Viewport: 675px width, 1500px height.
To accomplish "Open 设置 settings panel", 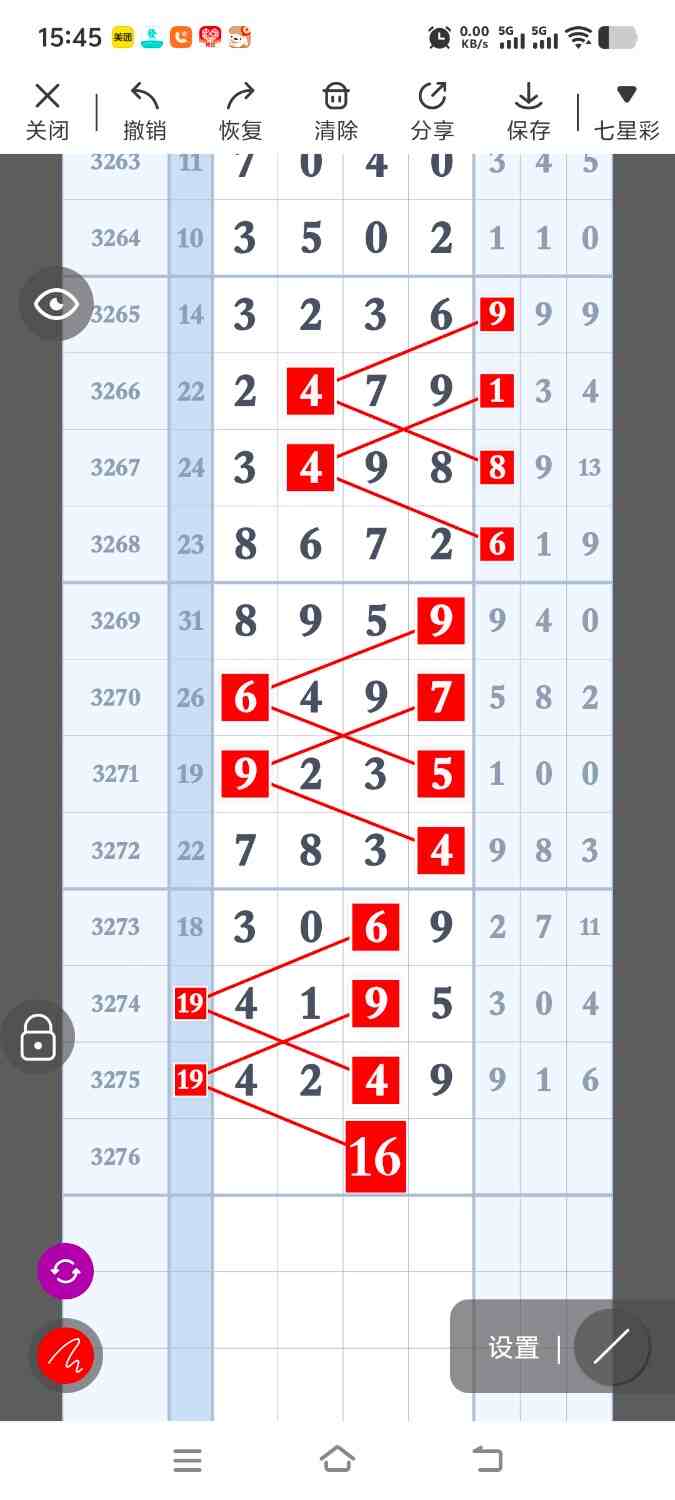I will [514, 1347].
